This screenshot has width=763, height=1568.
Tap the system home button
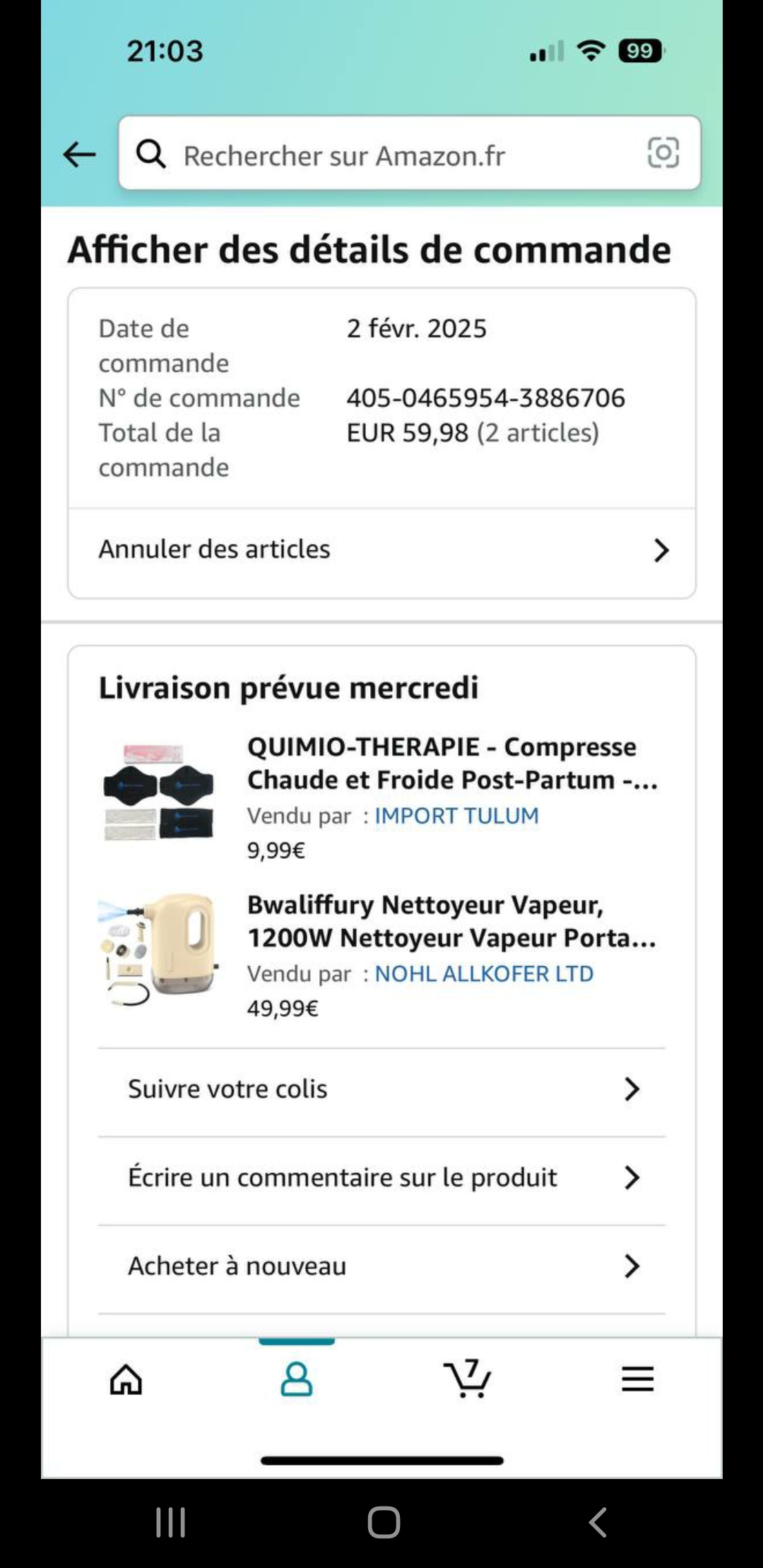click(384, 1522)
